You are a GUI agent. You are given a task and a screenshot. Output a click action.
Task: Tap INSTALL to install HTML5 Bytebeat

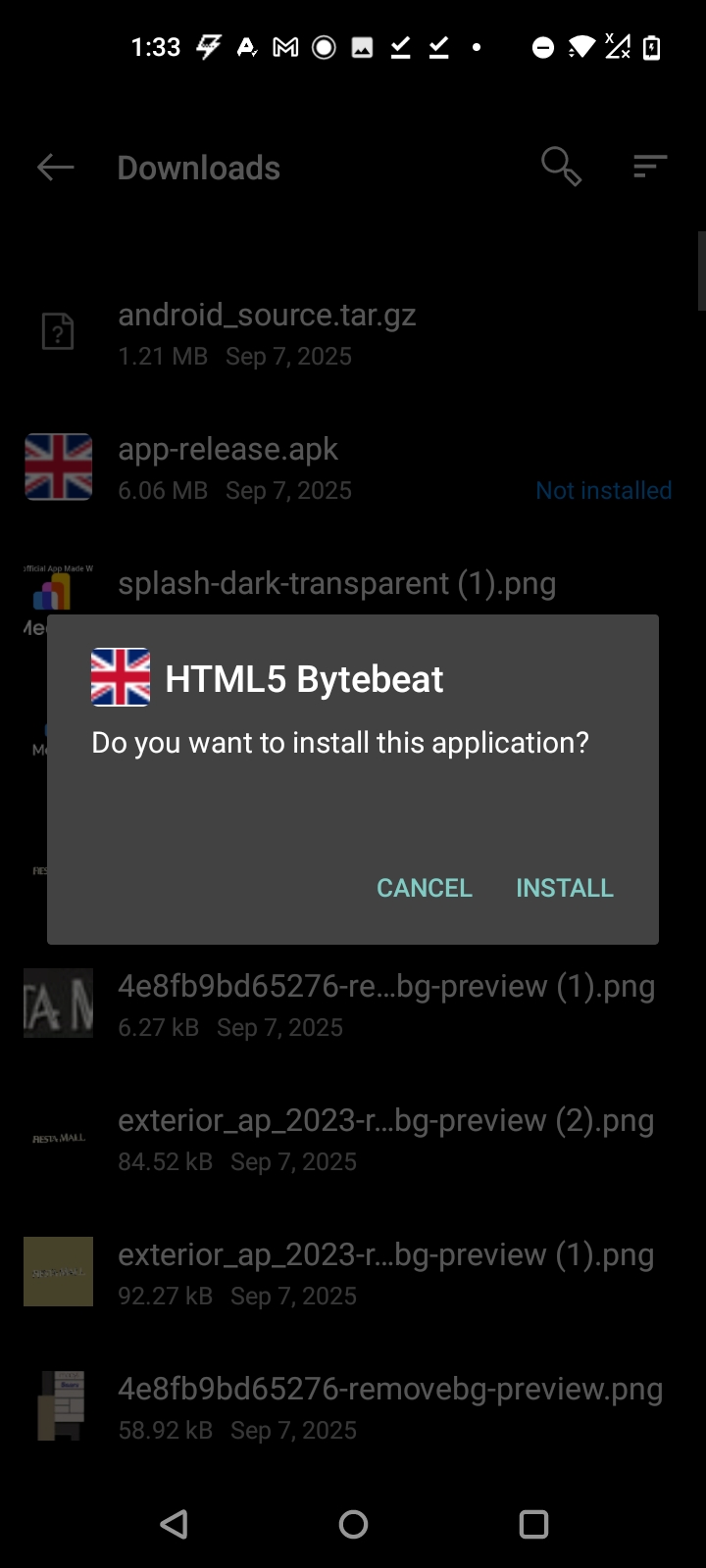565,888
